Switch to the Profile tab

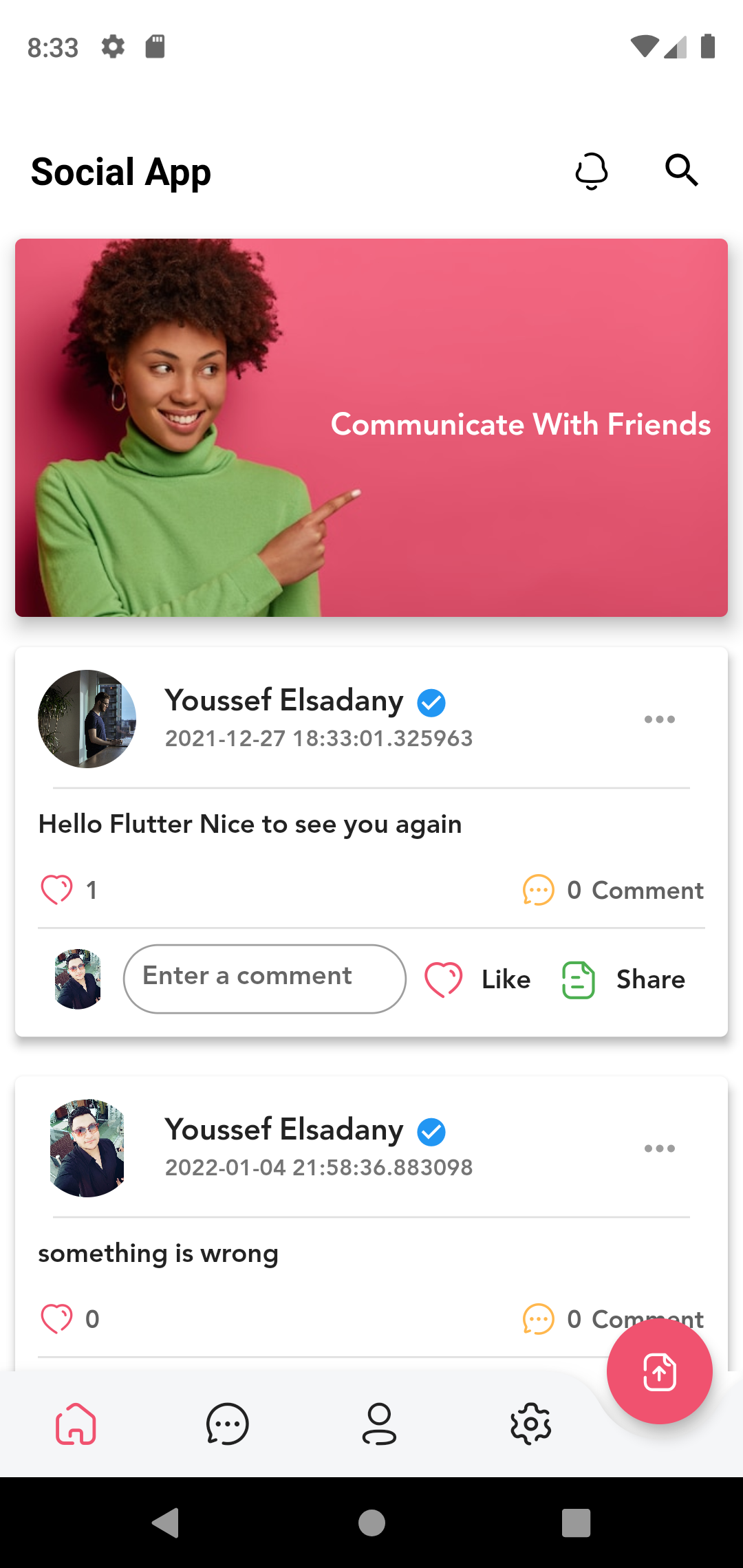(x=379, y=1424)
